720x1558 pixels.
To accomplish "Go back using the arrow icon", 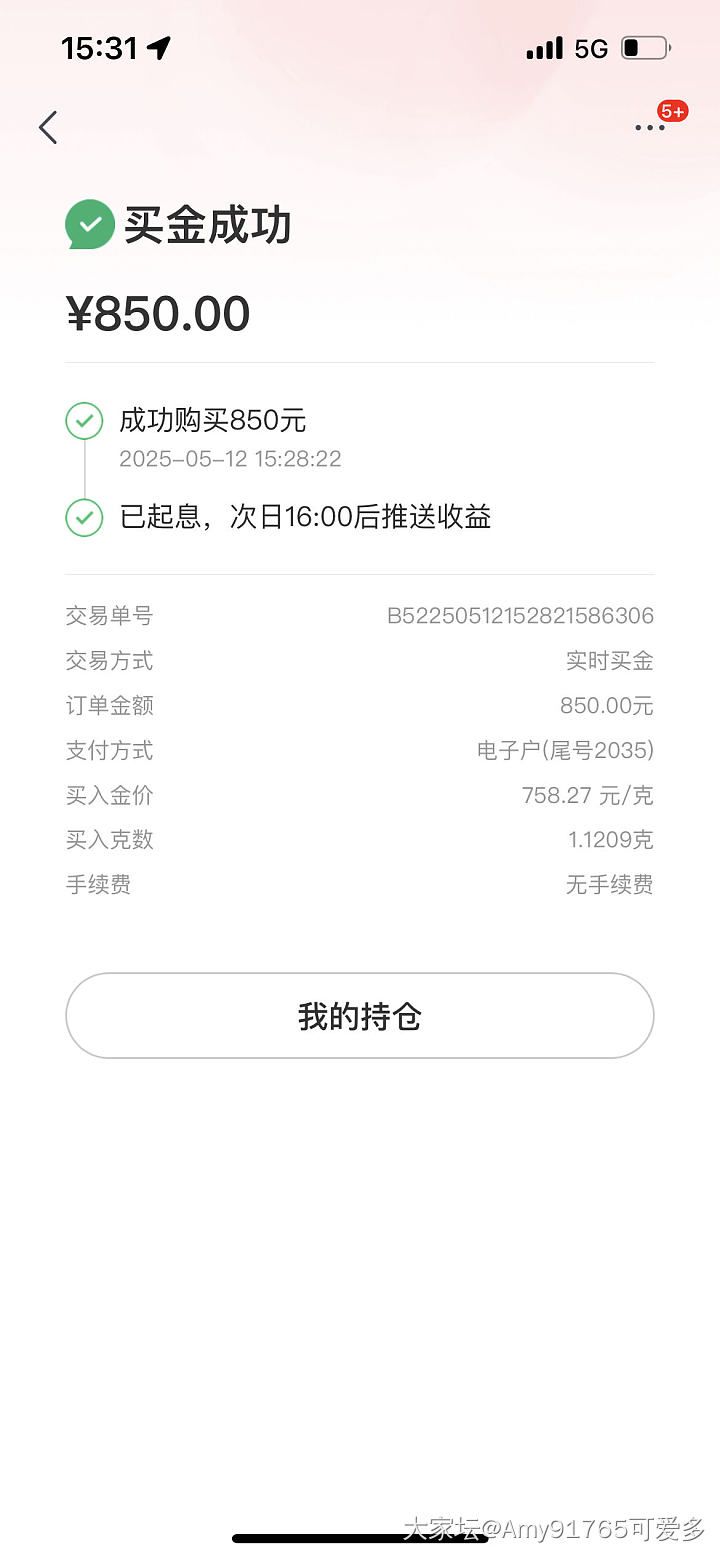I will coord(48,127).
